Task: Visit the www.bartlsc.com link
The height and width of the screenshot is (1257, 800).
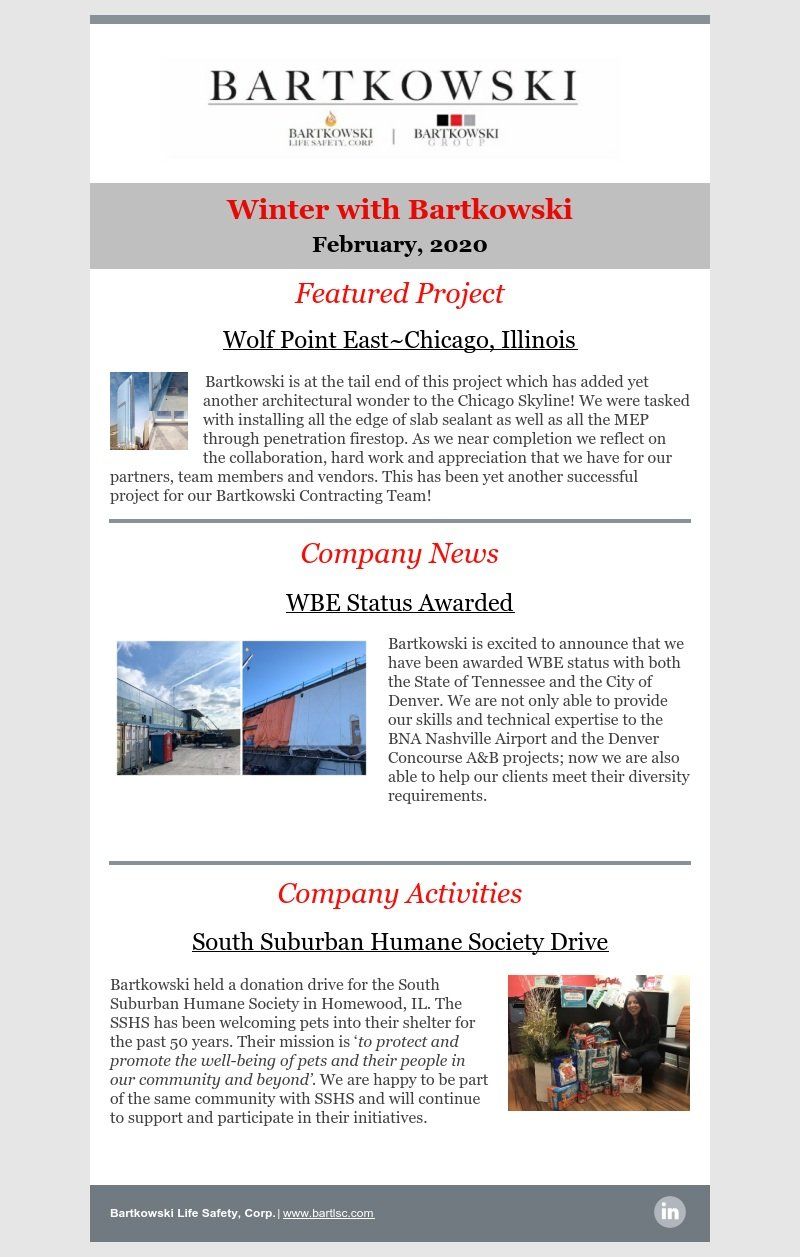Action: [x=328, y=1213]
